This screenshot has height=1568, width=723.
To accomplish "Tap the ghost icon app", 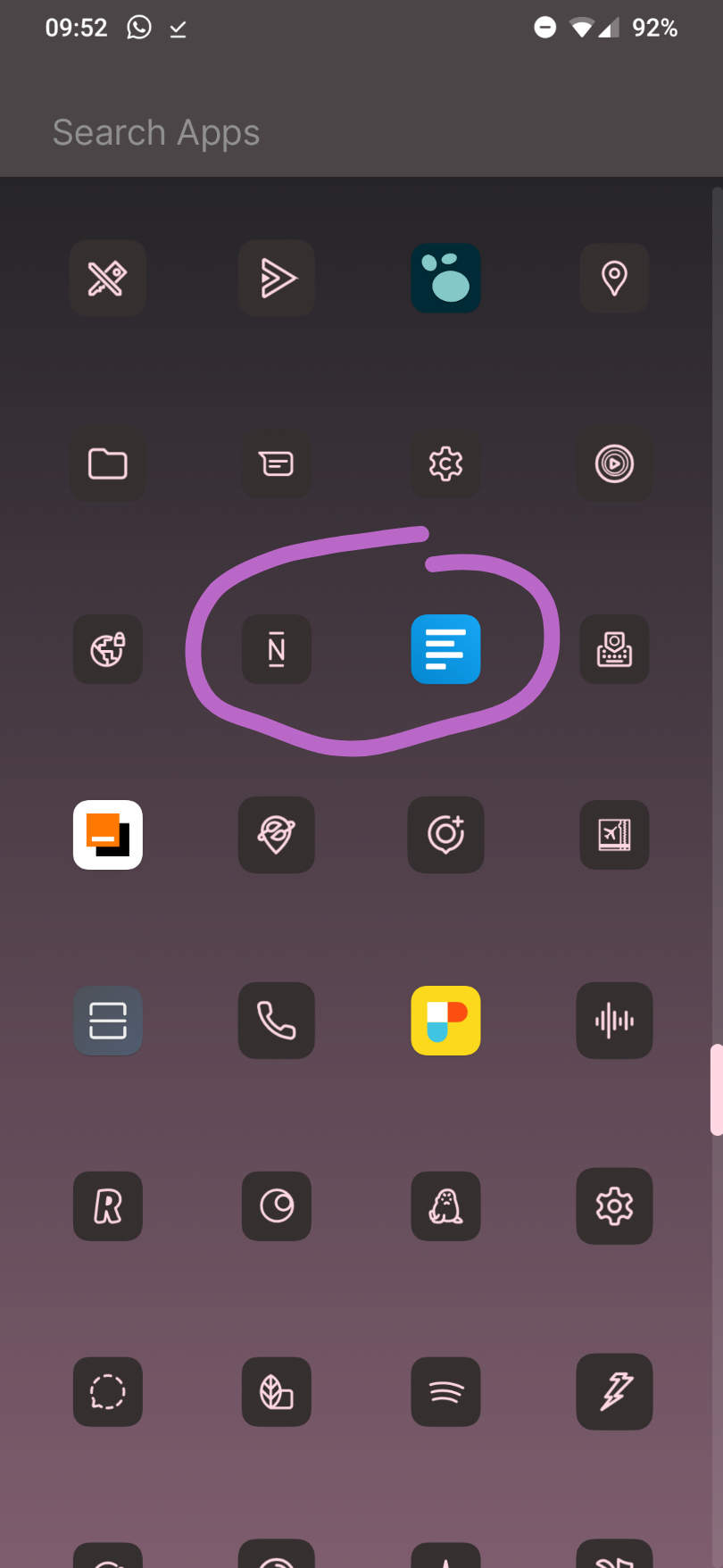I will [x=445, y=1206].
